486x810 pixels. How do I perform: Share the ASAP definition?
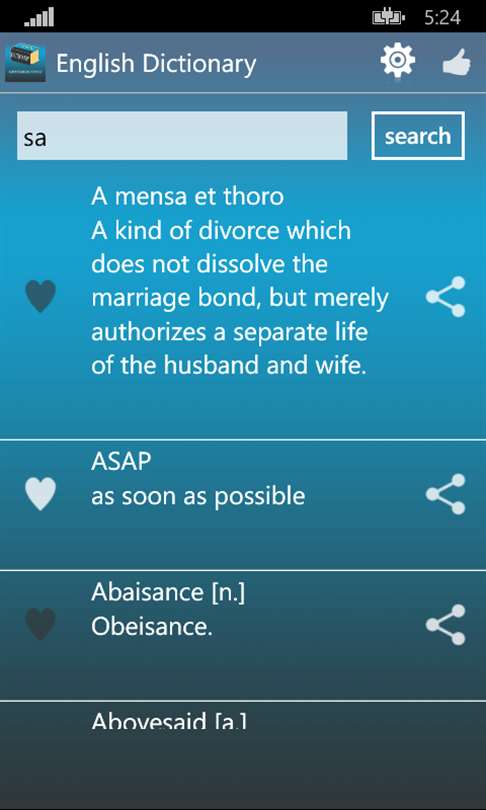point(446,494)
